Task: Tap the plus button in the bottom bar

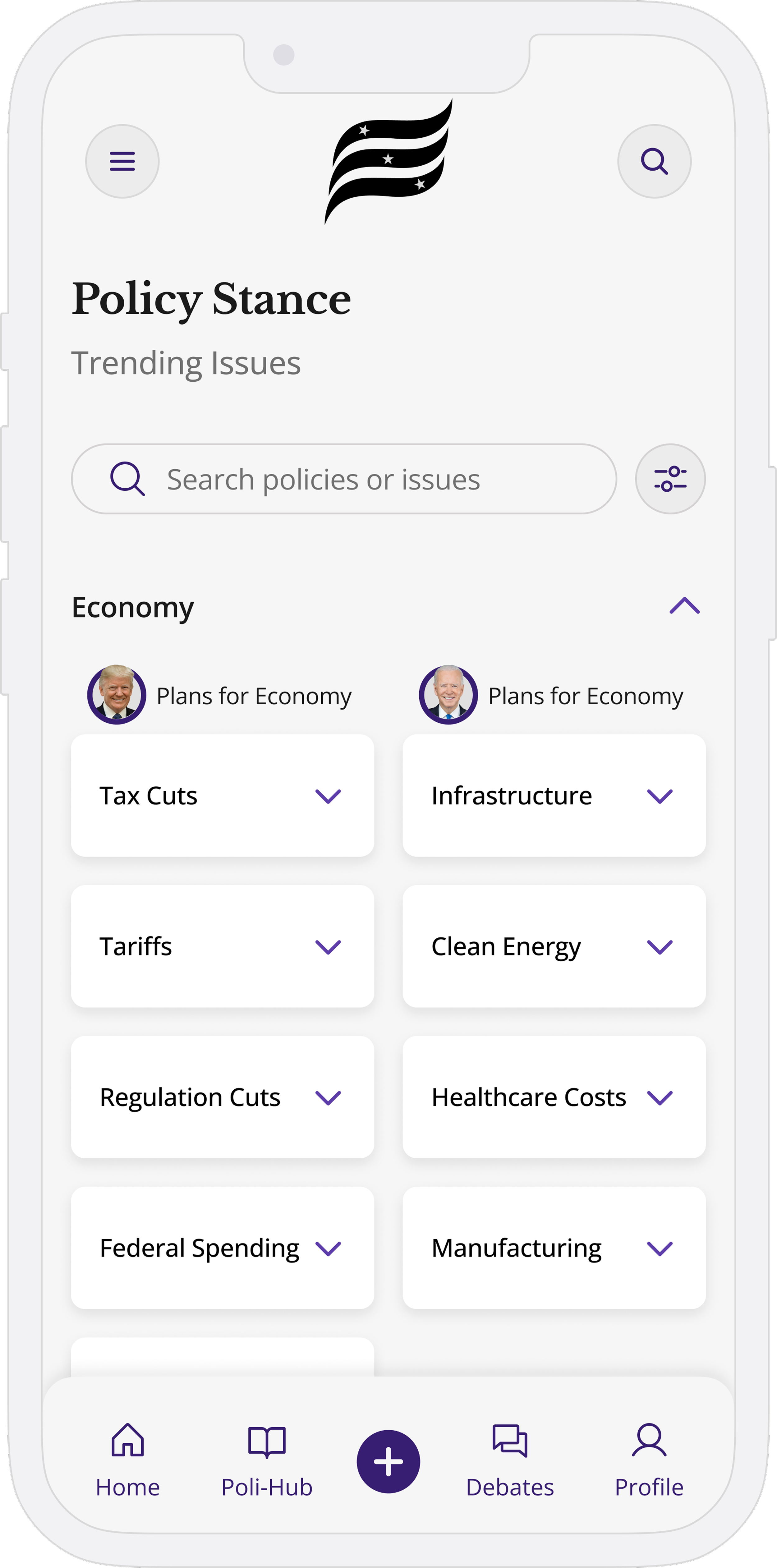Action: (388, 1461)
